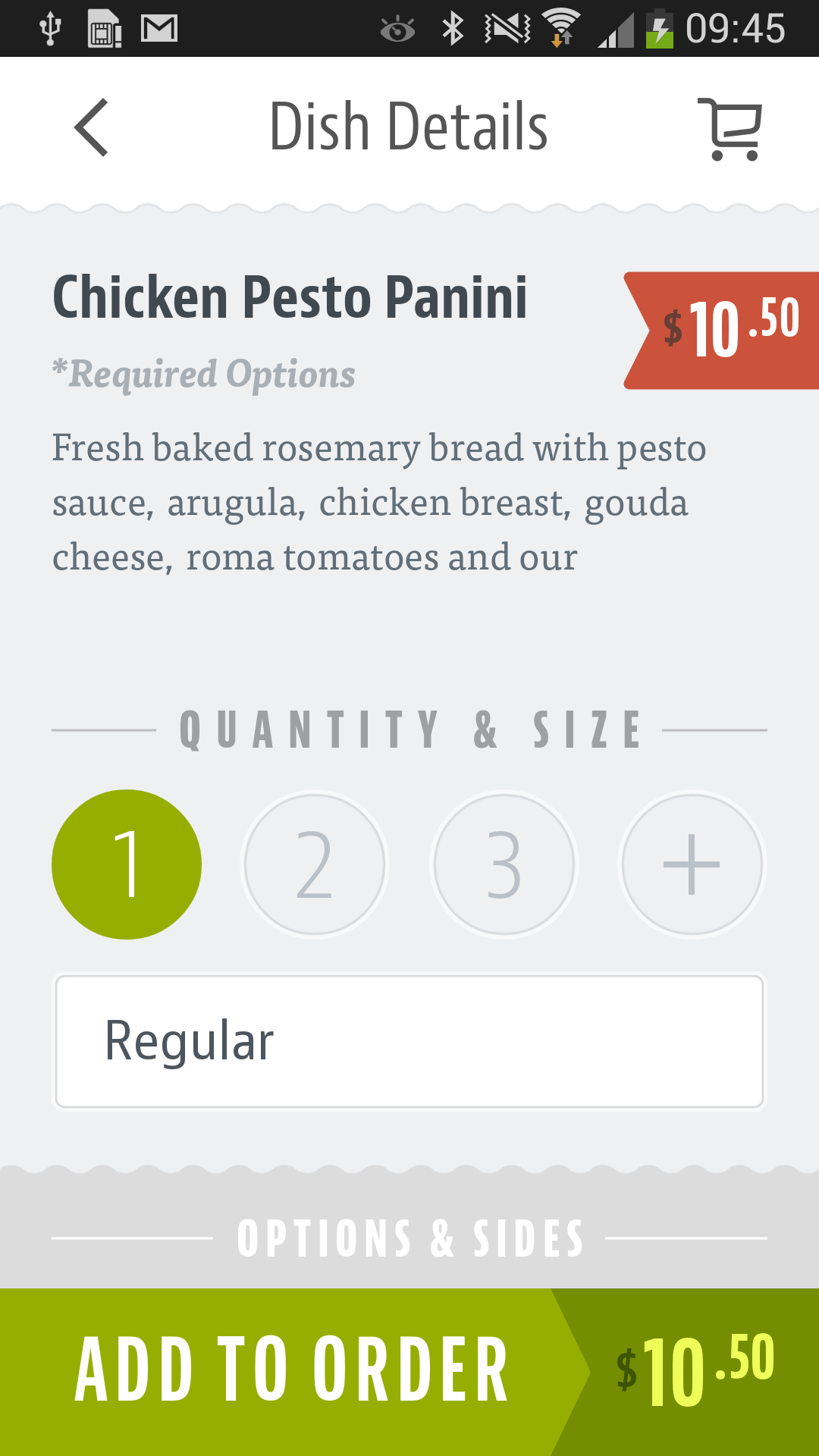The height and width of the screenshot is (1456, 819).
Task: Tap the plus quantity button
Action: click(x=692, y=864)
